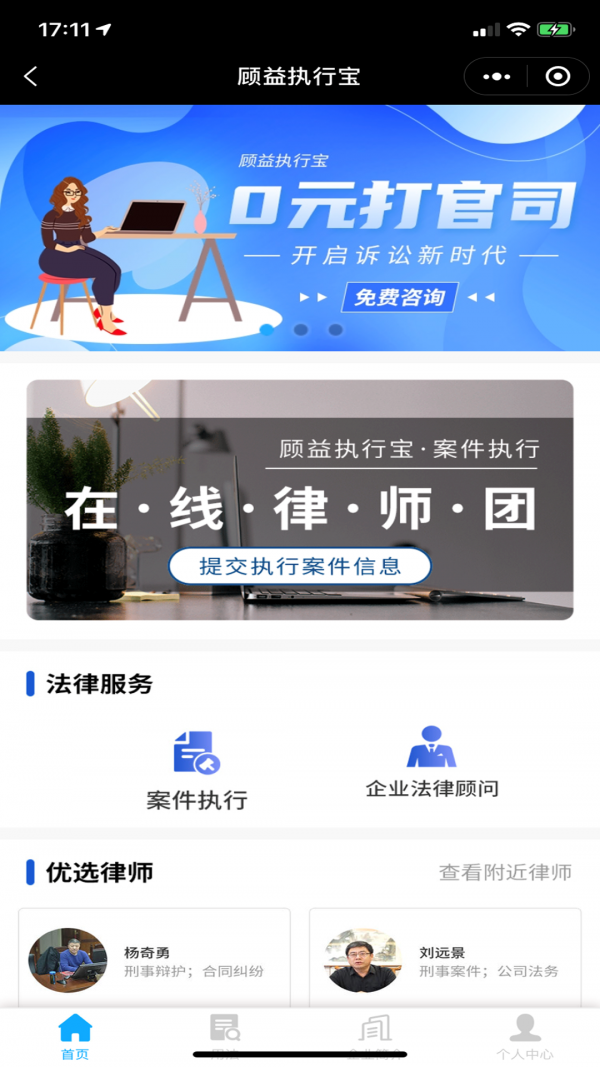Open lawyer 杨奇勇's profile card
The image size is (600, 1067).
155,960
